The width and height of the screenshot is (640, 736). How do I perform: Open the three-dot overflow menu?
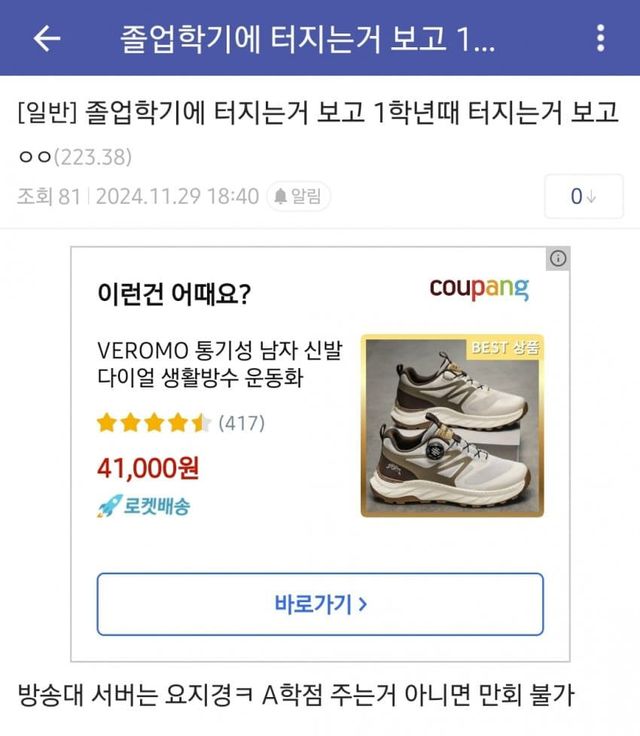(600, 38)
